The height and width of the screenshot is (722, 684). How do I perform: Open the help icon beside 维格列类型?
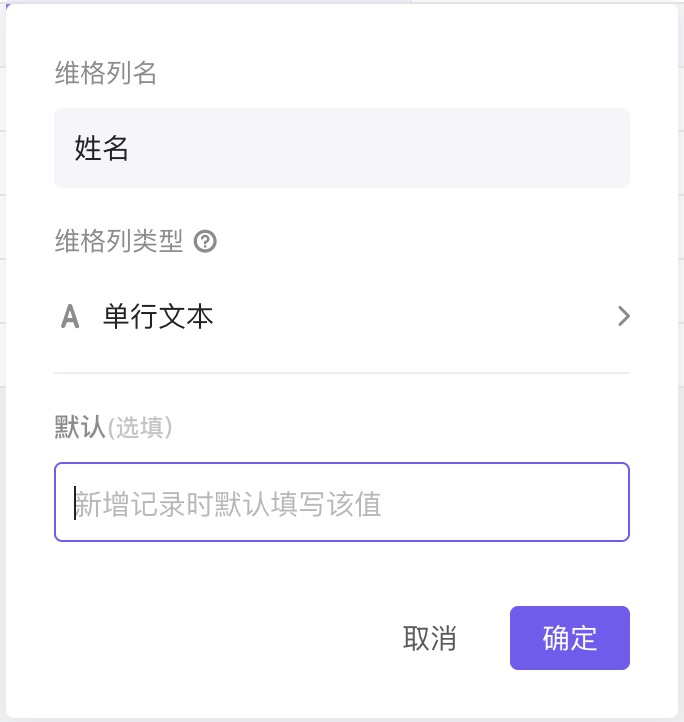(205, 241)
